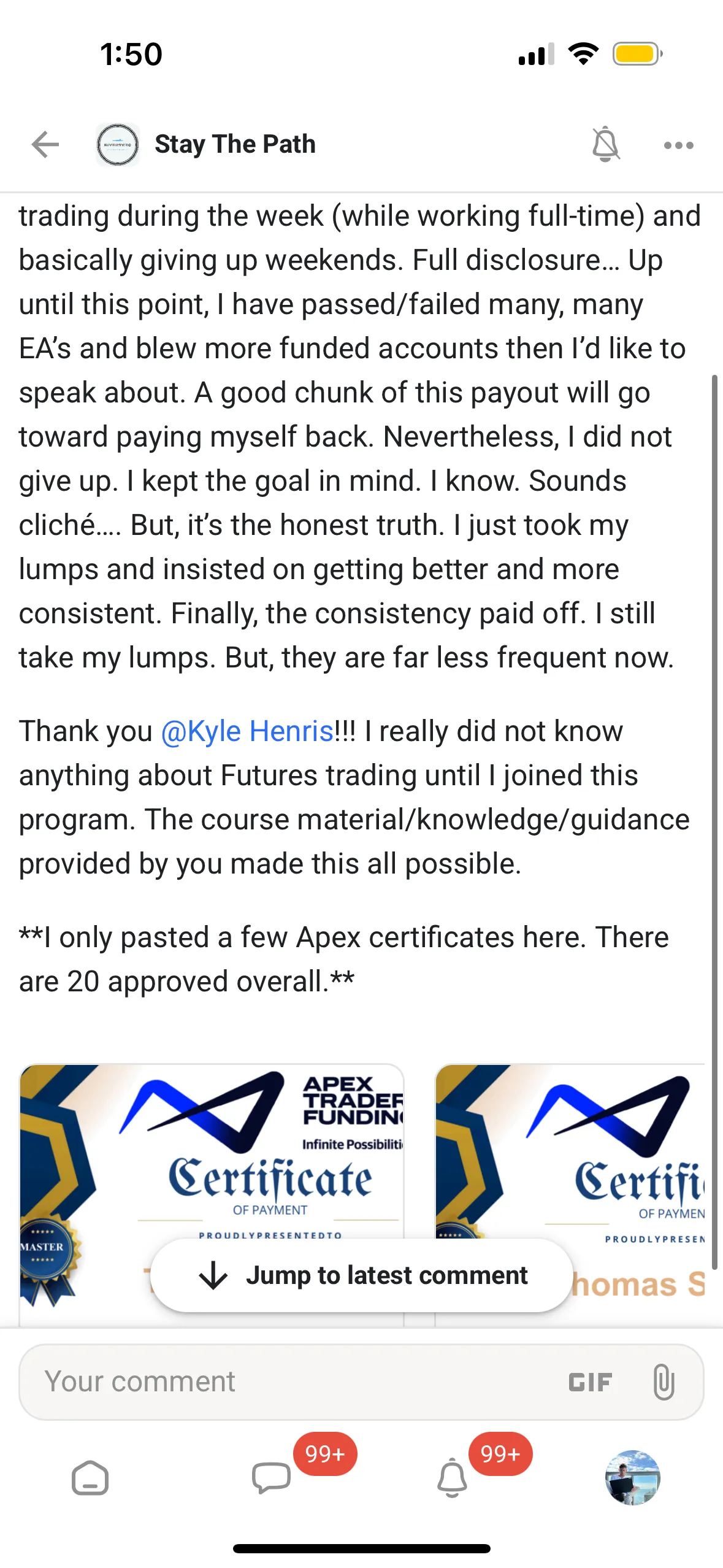Jump to latest comment

coord(362,1275)
